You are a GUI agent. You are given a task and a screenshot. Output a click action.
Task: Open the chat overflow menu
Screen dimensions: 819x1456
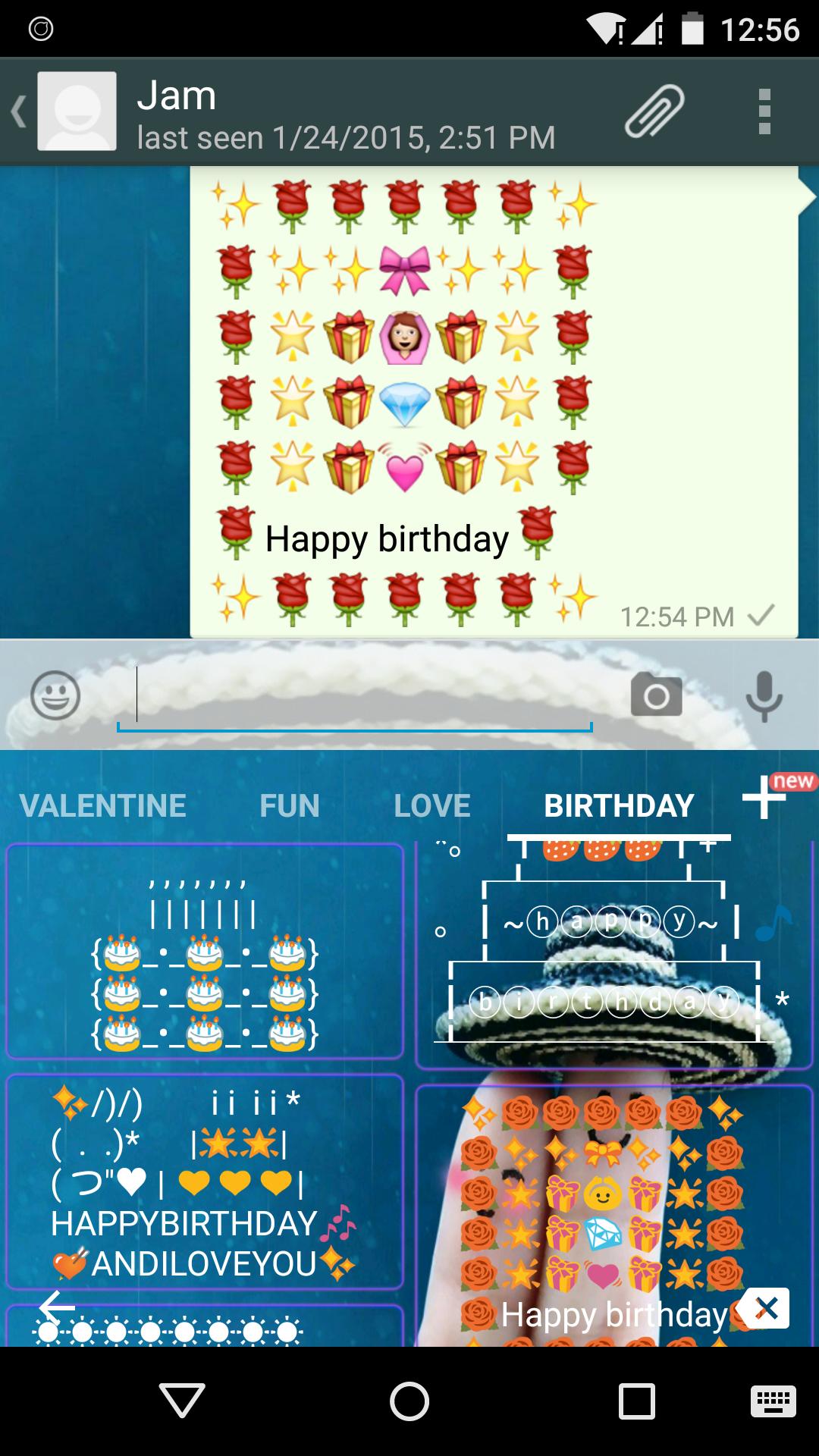click(x=764, y=112)
